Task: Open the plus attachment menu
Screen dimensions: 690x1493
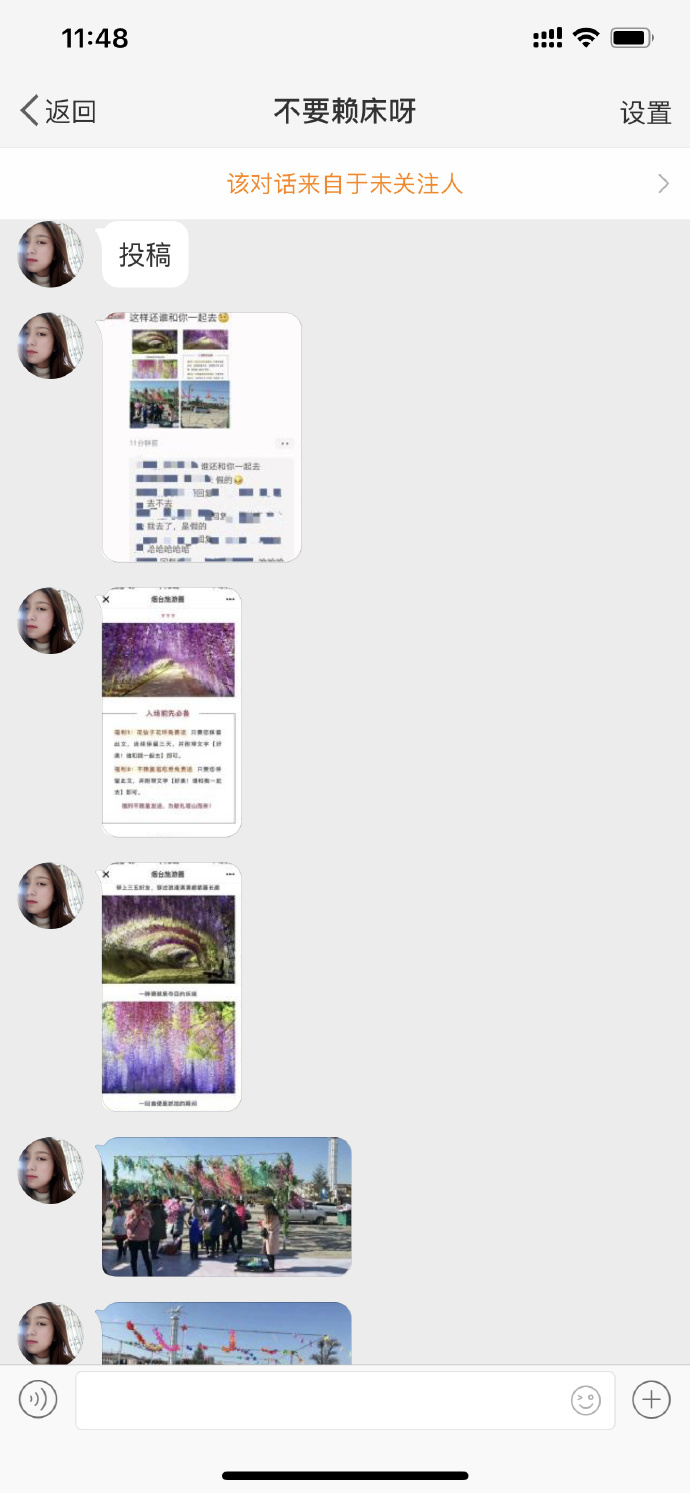Action: tap(651, 1399)
